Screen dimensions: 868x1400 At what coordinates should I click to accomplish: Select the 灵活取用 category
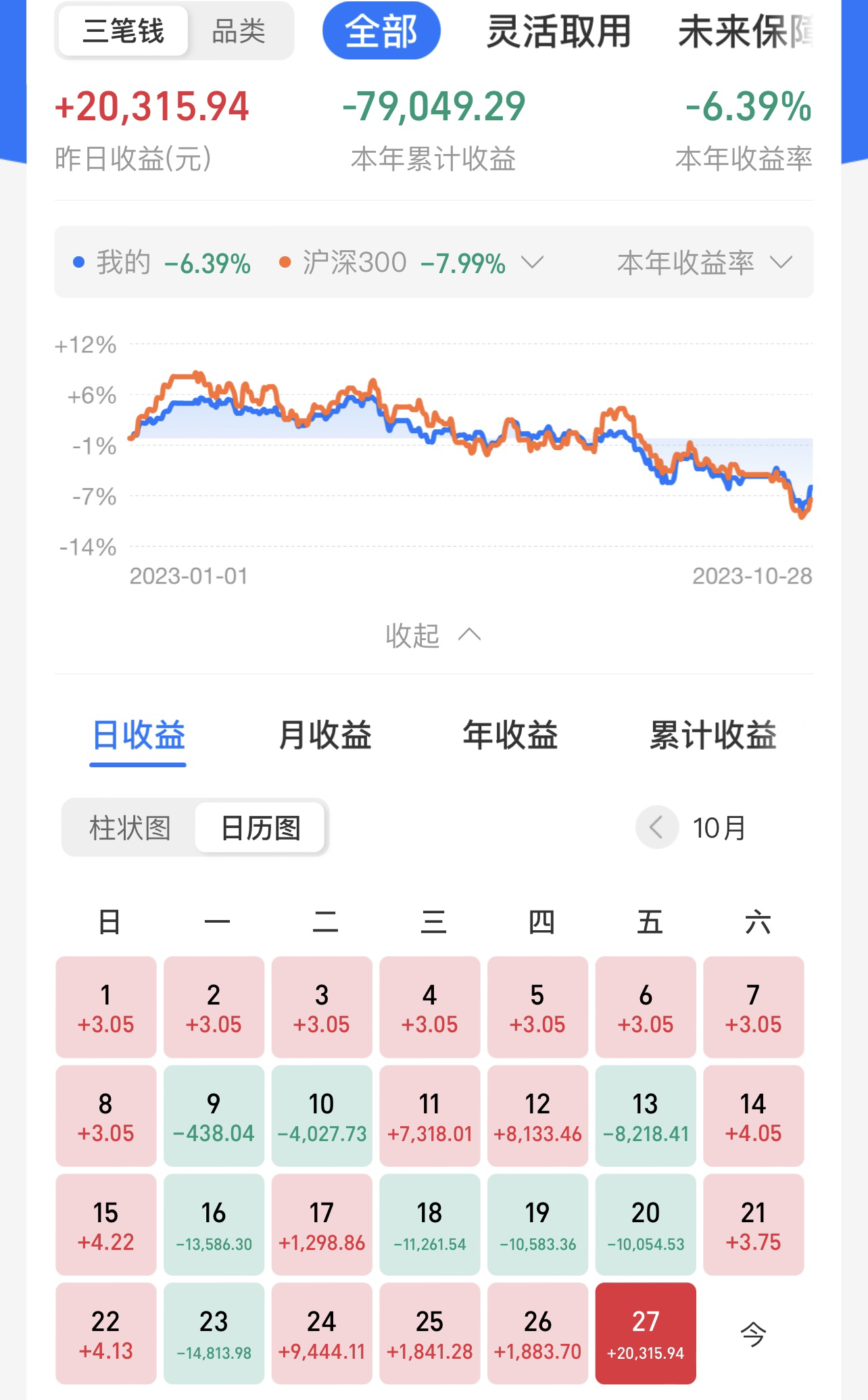[558, 31]
